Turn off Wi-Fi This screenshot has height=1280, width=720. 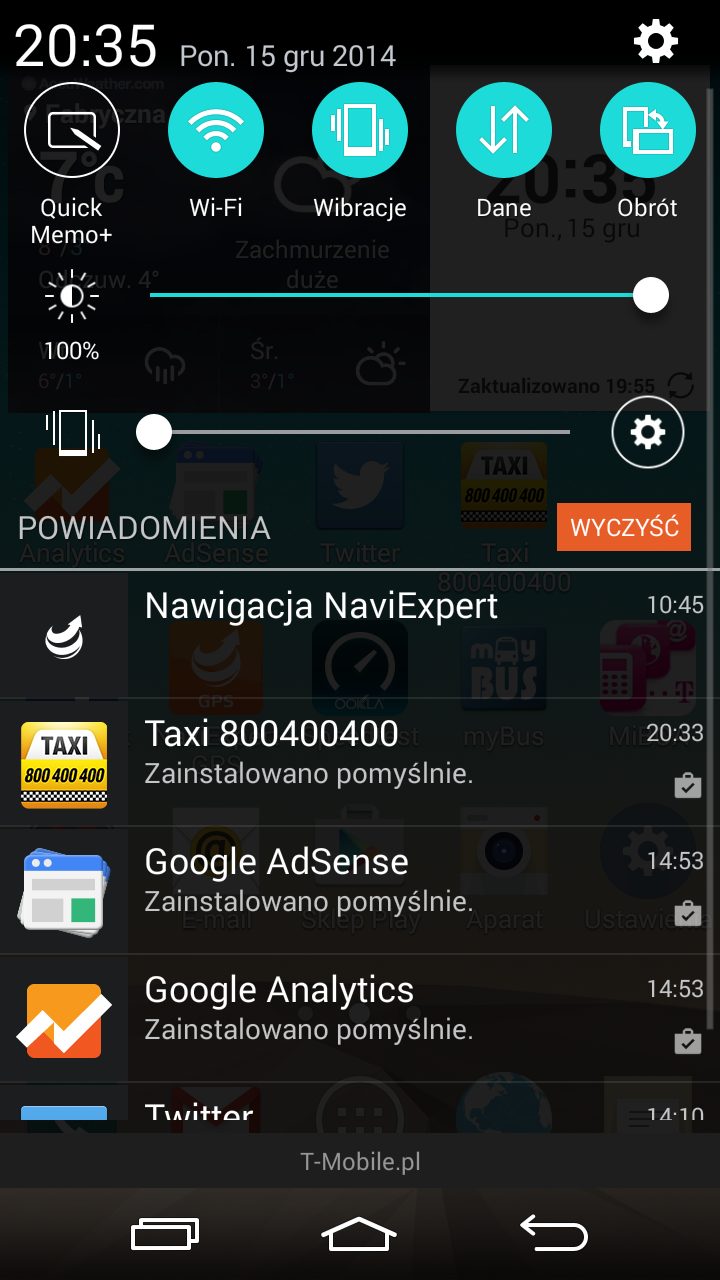(216, 131)
